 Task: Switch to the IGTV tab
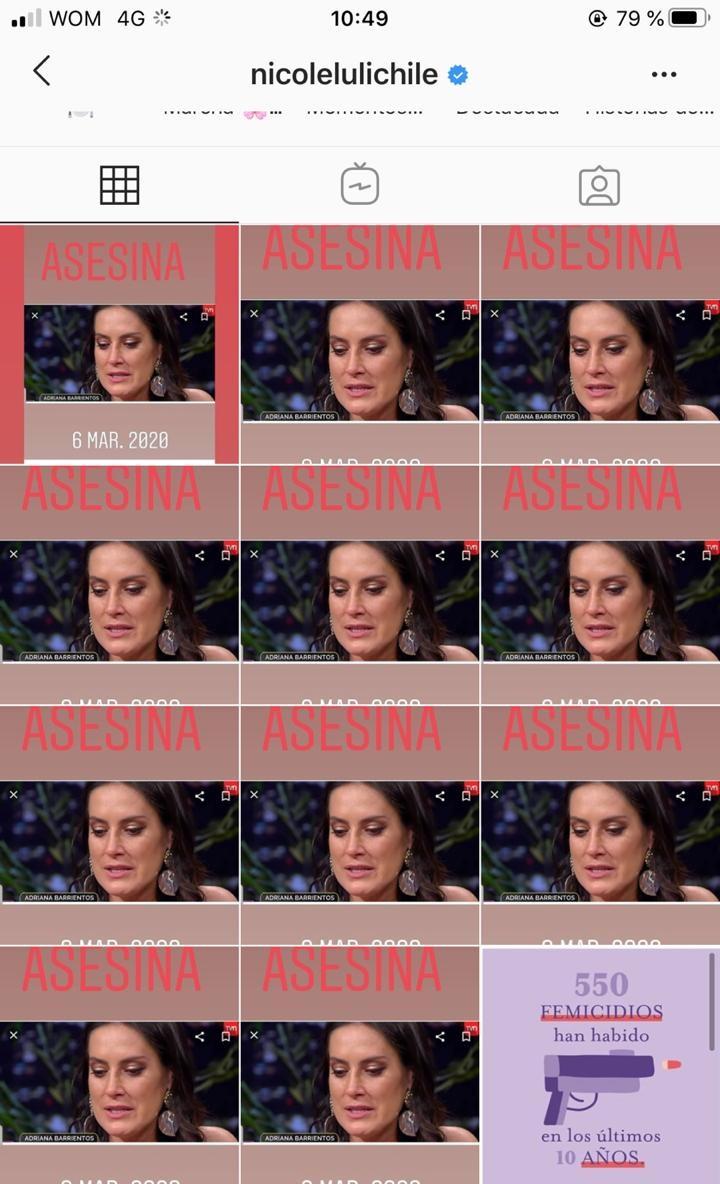click(359, 186)
